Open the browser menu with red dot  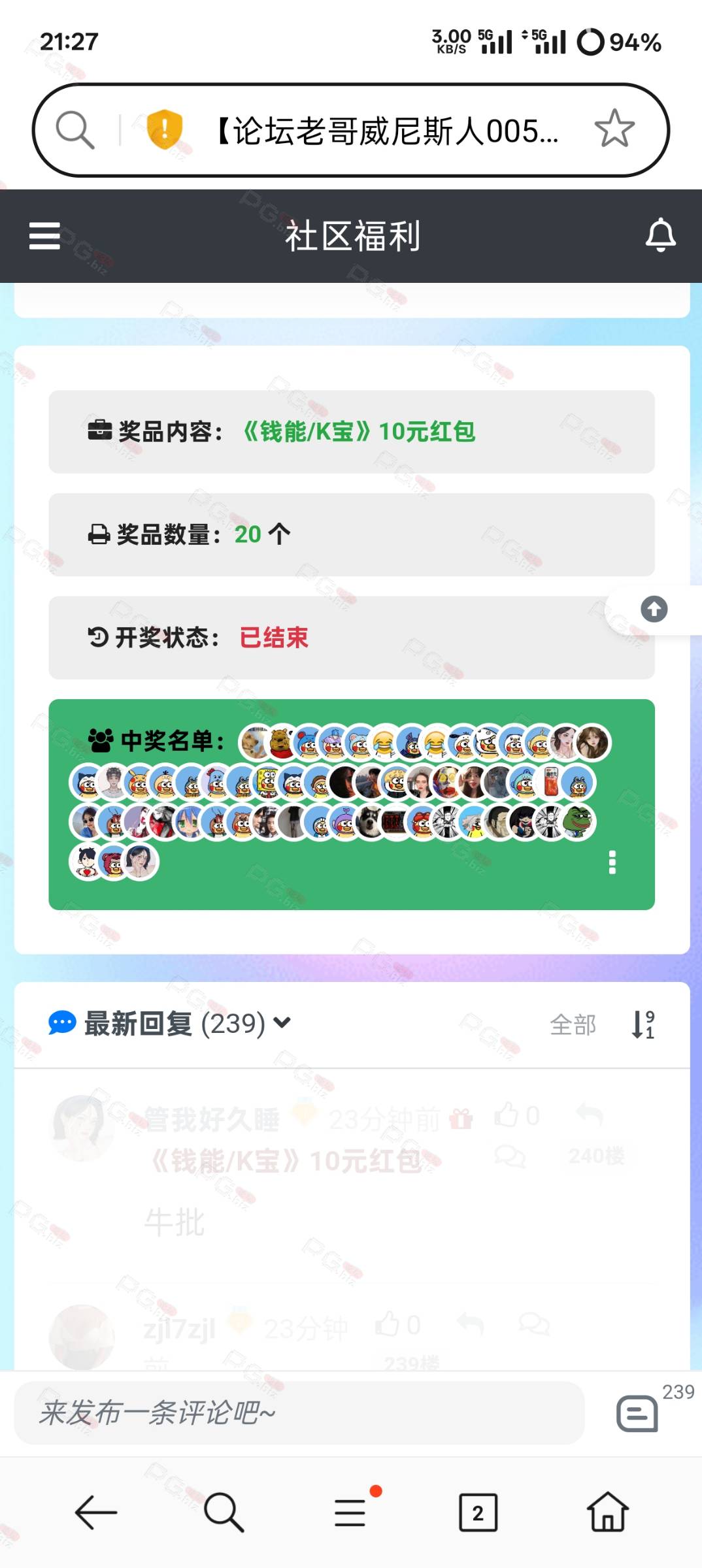352,1511
